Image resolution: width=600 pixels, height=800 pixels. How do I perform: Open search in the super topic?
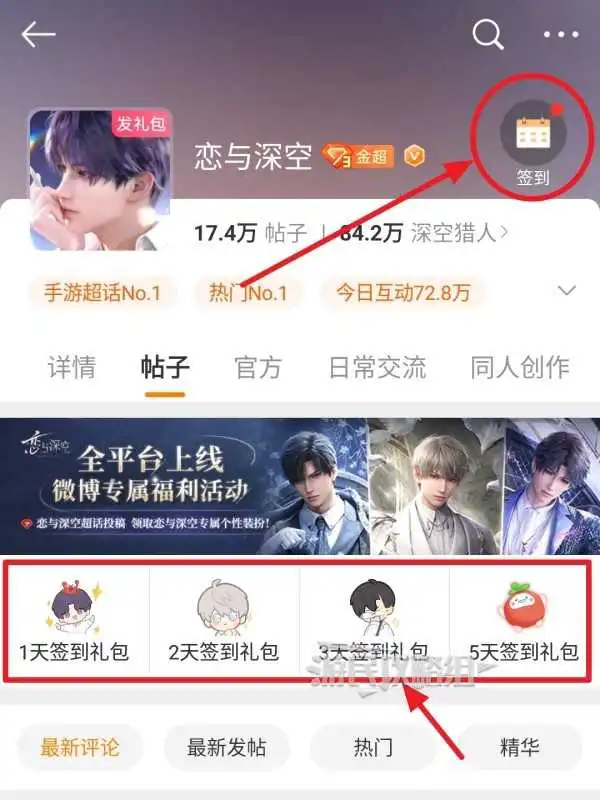(x=488, y=35)
